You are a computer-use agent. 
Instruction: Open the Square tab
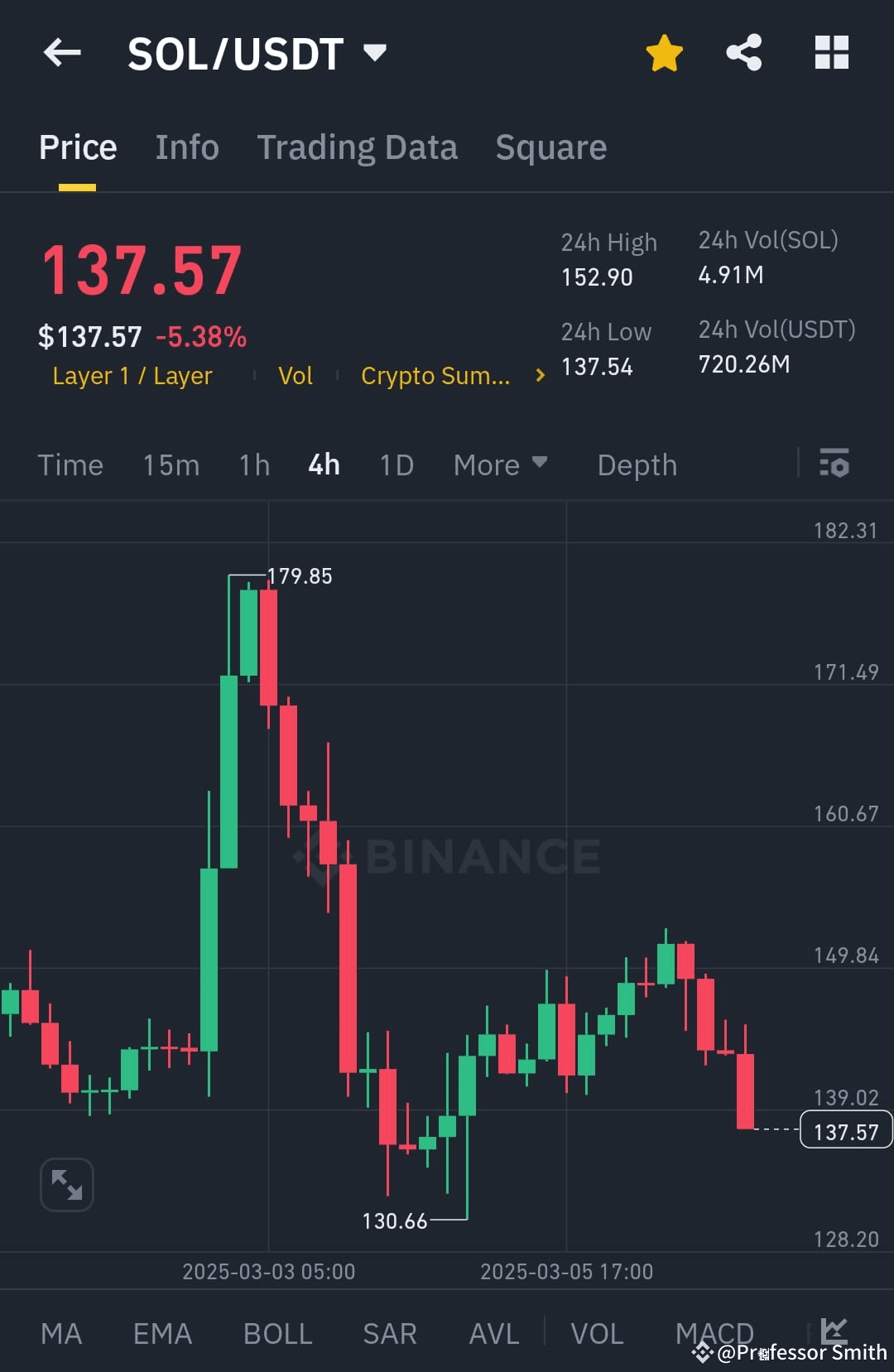click(x=550, y=147)
